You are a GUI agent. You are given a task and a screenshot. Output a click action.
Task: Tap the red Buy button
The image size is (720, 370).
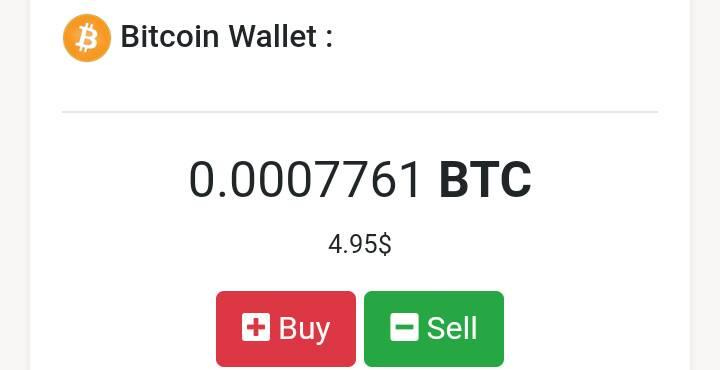click(x=286, y=328)
